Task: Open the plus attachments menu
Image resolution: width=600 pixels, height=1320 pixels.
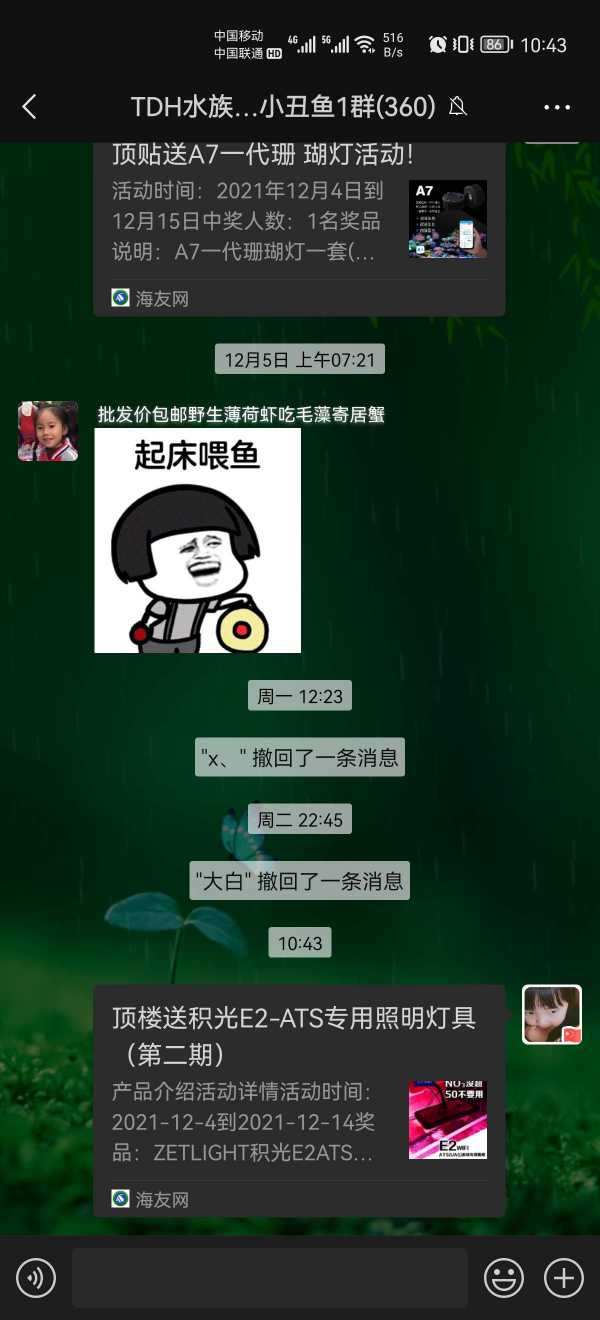Action: (563, 1278)
